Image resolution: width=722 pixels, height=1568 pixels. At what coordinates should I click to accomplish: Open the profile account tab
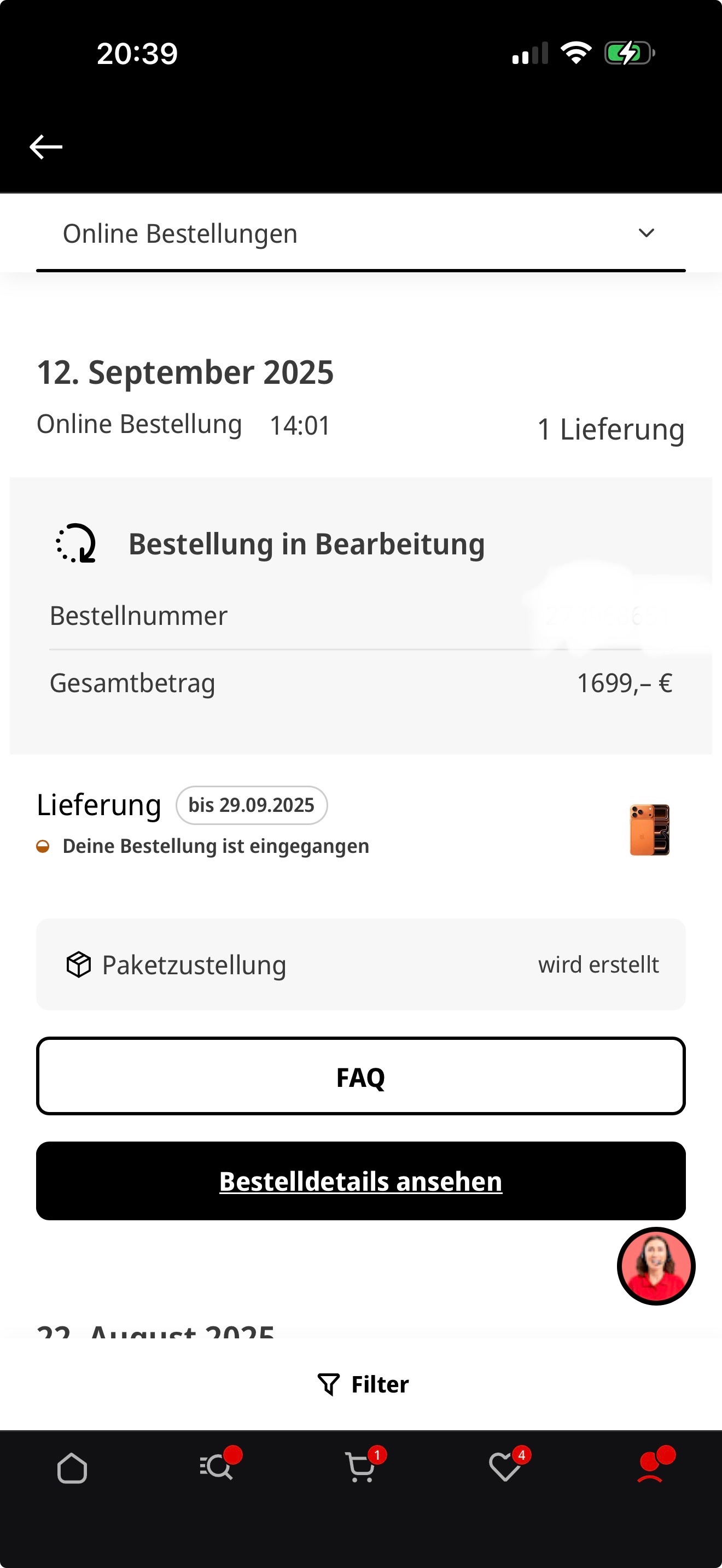[x=650, y=1467]
